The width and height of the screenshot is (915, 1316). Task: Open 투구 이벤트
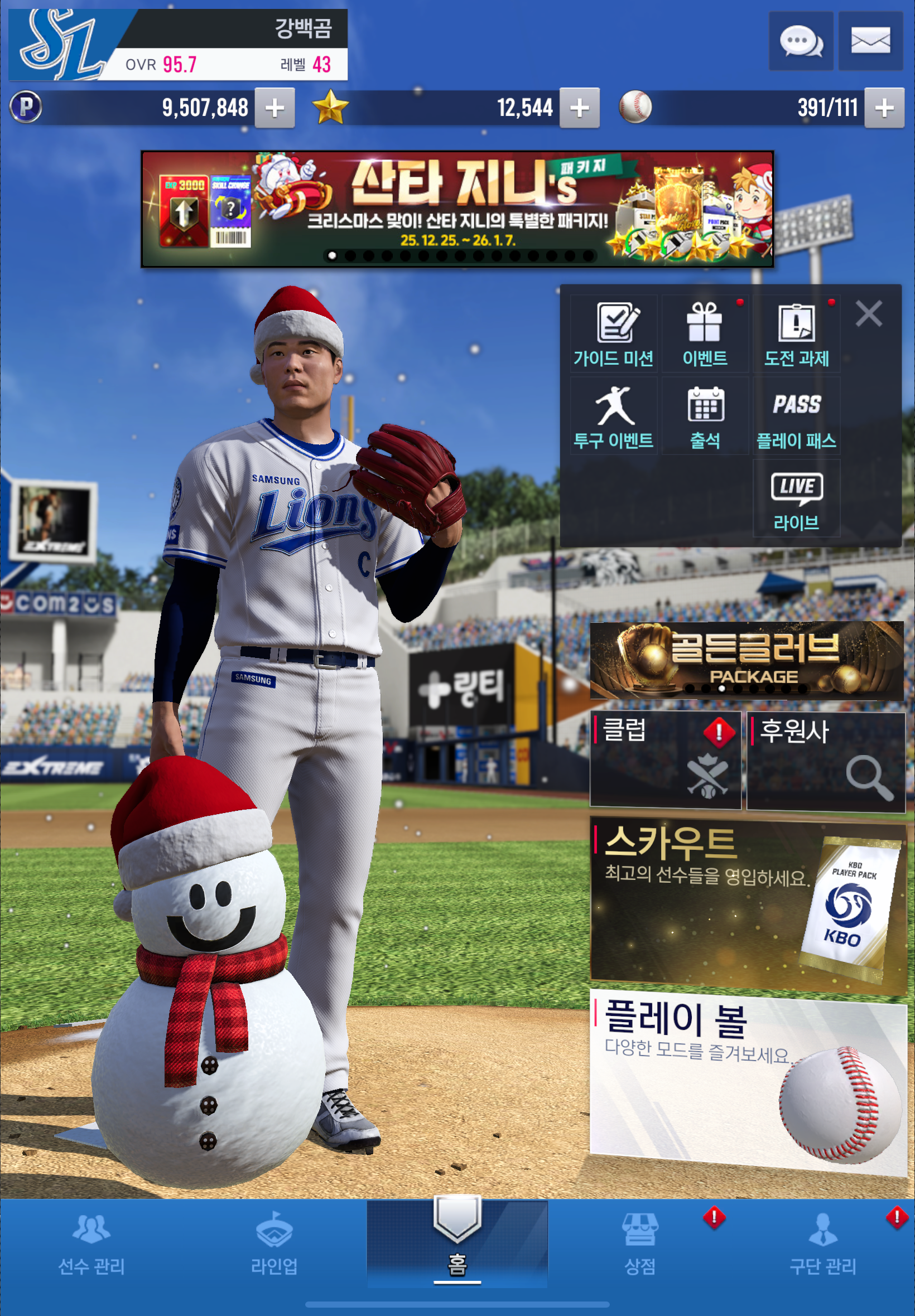click(x=613, y=417)
